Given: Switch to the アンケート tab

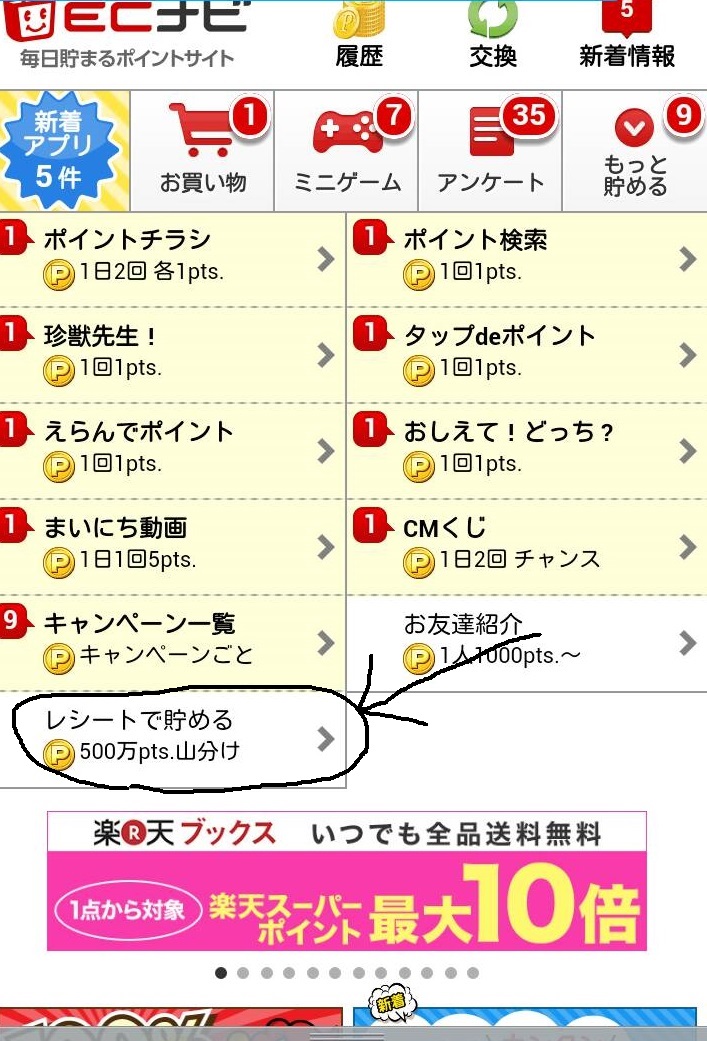Looking at the screenshot, I should pyautogui.click(x=491, y=150).
